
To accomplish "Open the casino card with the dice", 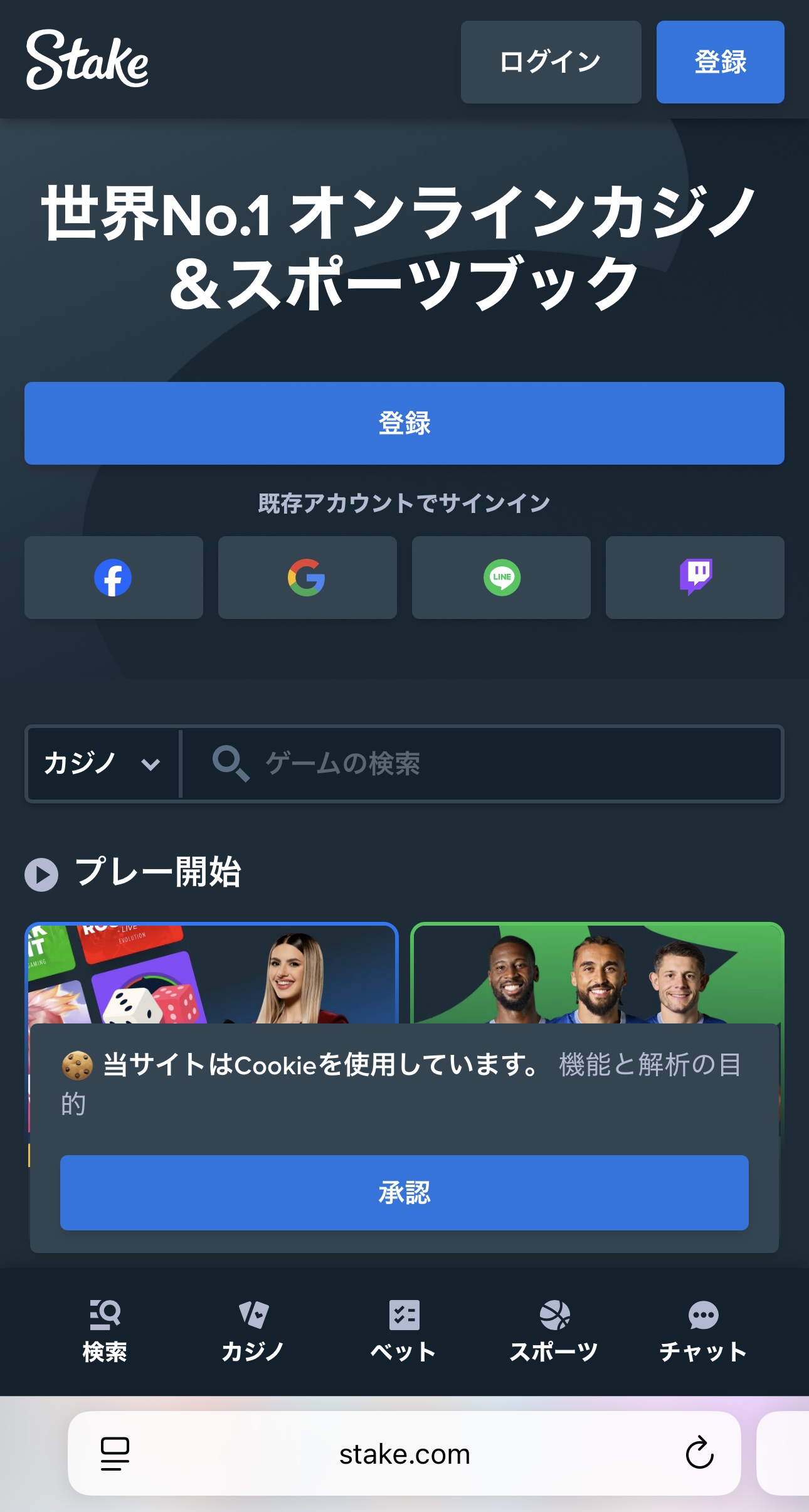I will [x=211, y=973].
